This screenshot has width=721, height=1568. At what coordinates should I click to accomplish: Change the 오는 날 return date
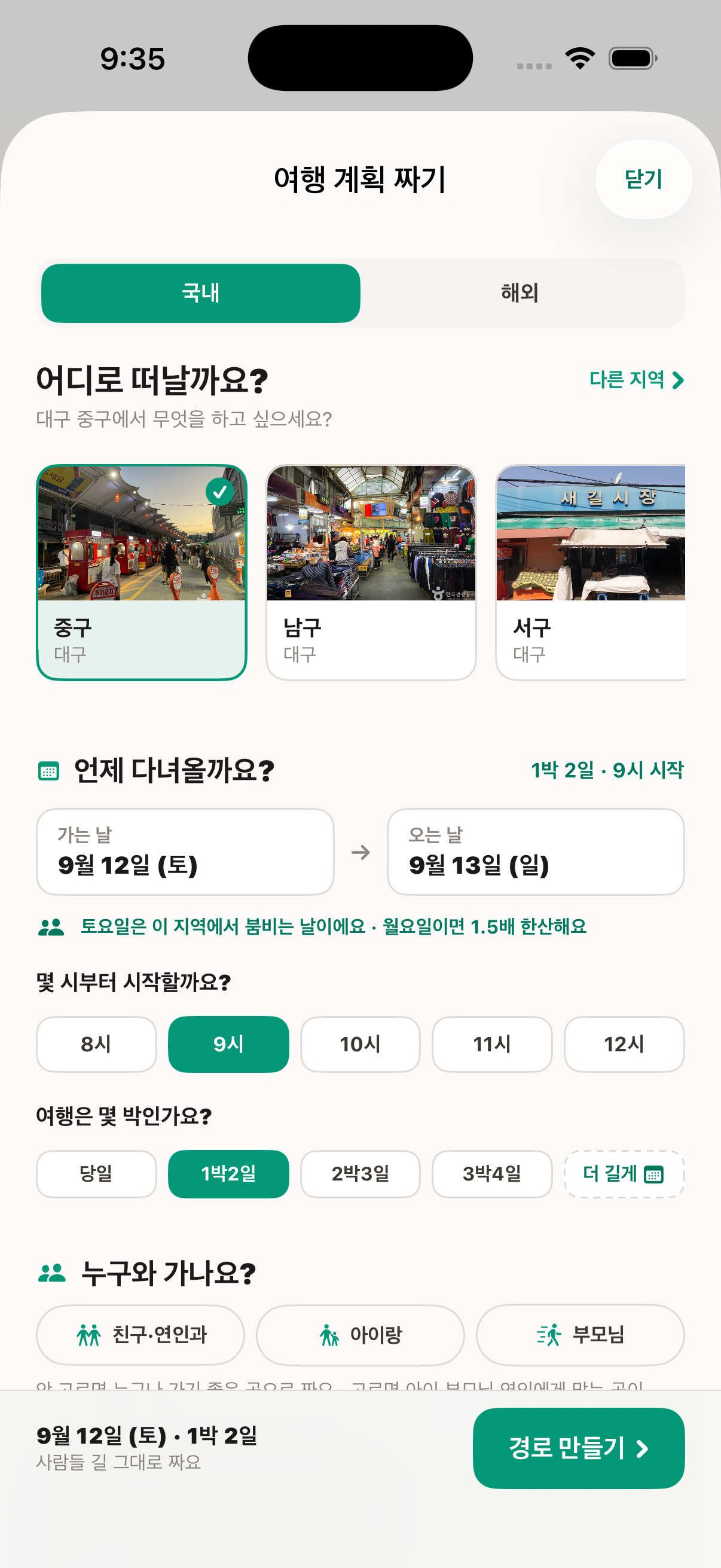pos(536,852)
